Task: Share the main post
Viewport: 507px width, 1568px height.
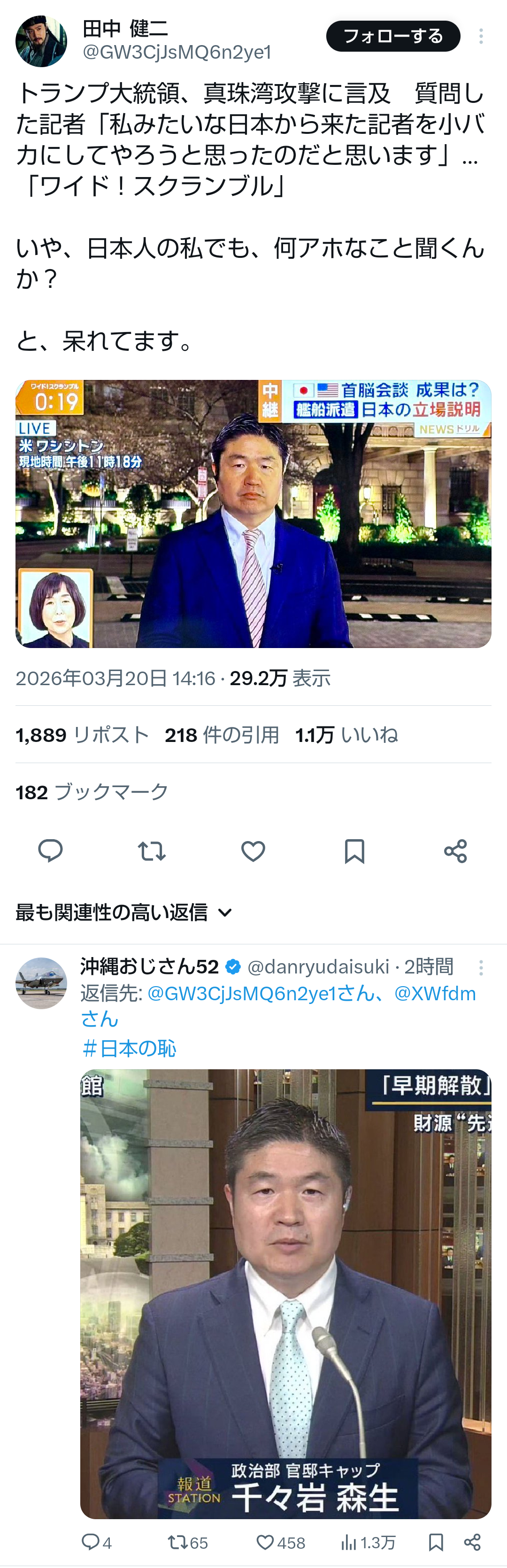Action: (x=455, y=850)
